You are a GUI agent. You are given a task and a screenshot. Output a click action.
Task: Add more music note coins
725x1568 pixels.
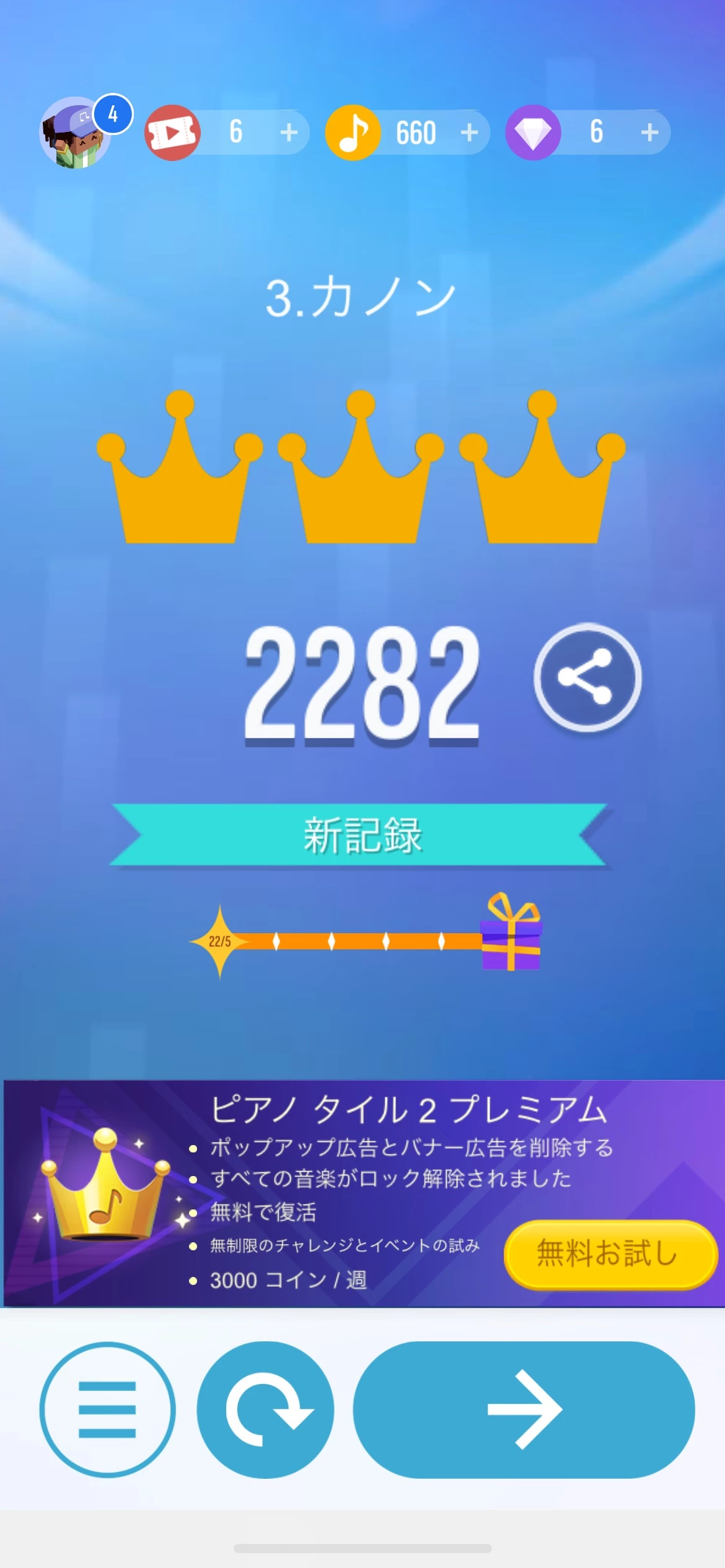pos(469,133)
